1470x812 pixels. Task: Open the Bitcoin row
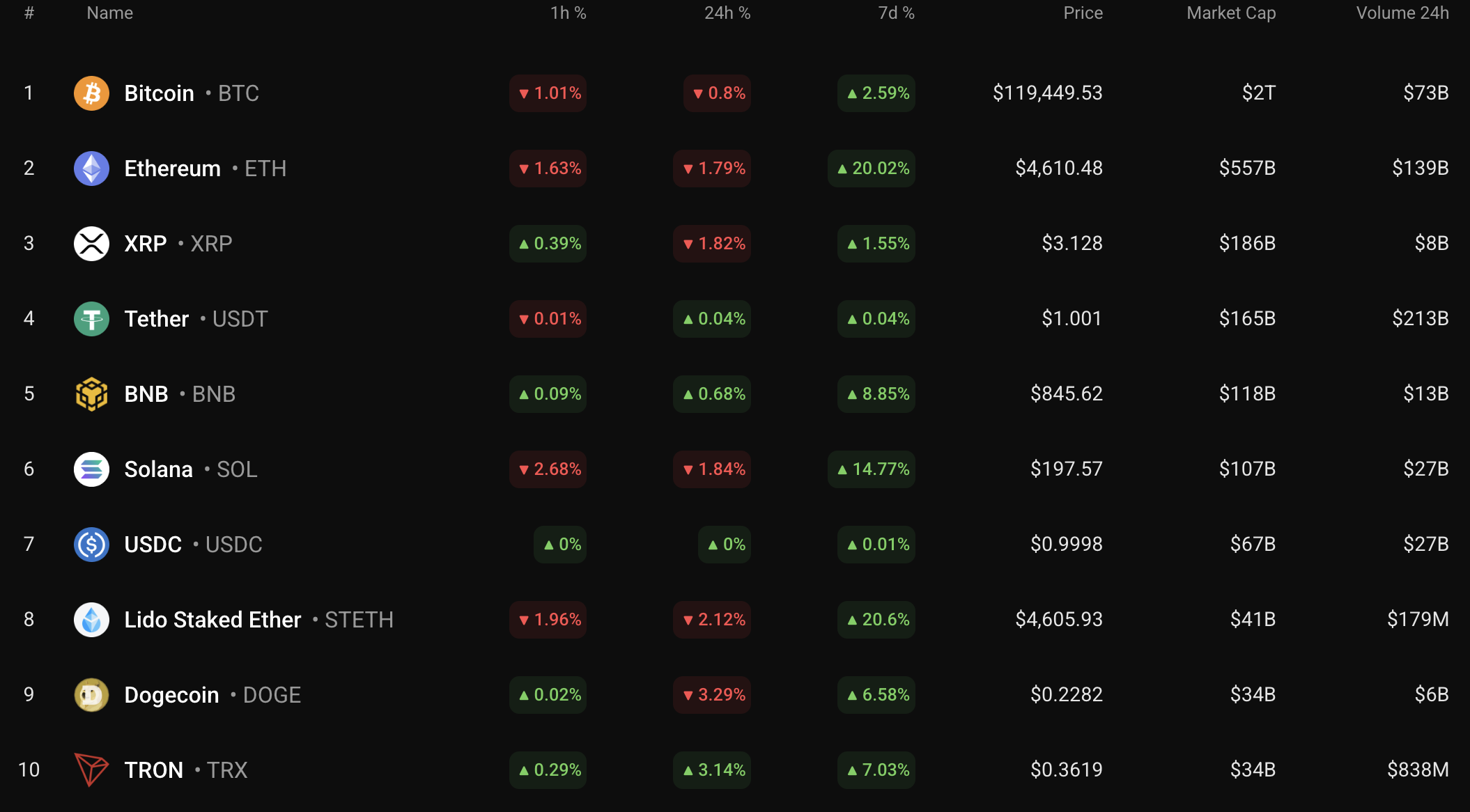point(159,93)
